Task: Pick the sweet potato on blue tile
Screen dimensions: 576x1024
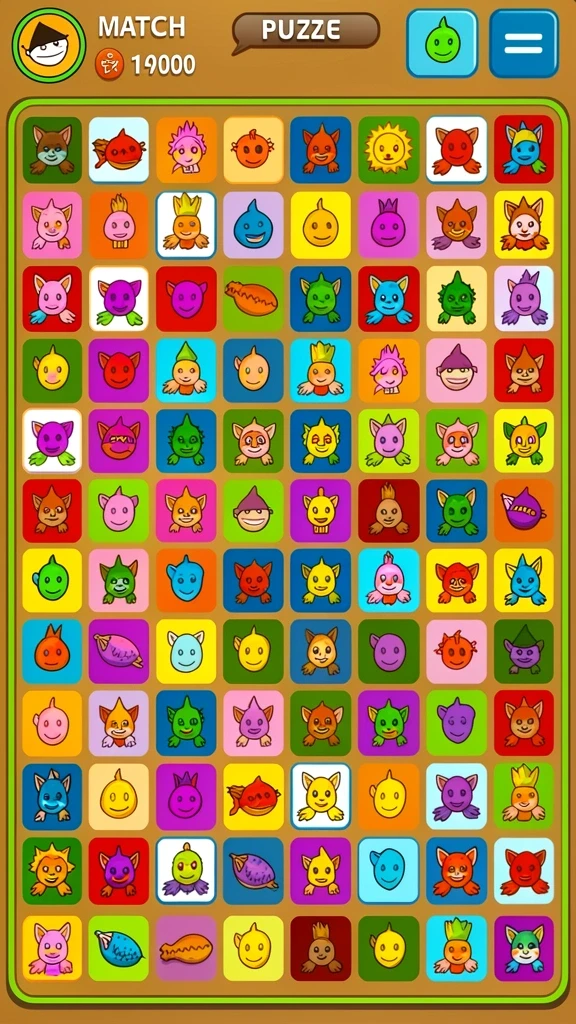Action: click(253, 871)
